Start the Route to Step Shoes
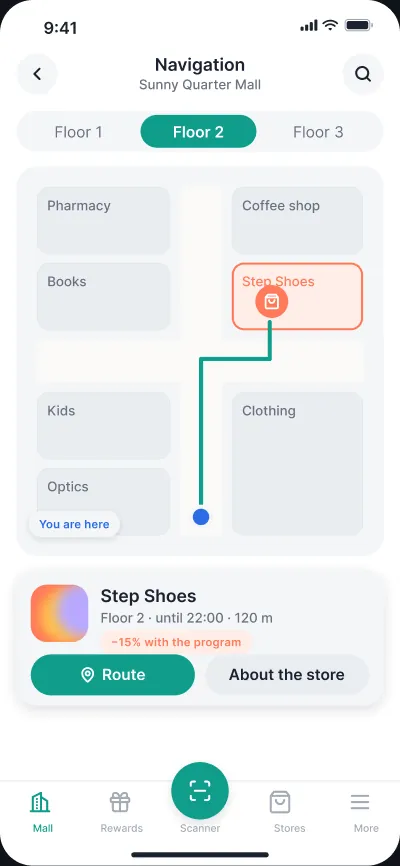The image size is (400, 866). [113, 674]
